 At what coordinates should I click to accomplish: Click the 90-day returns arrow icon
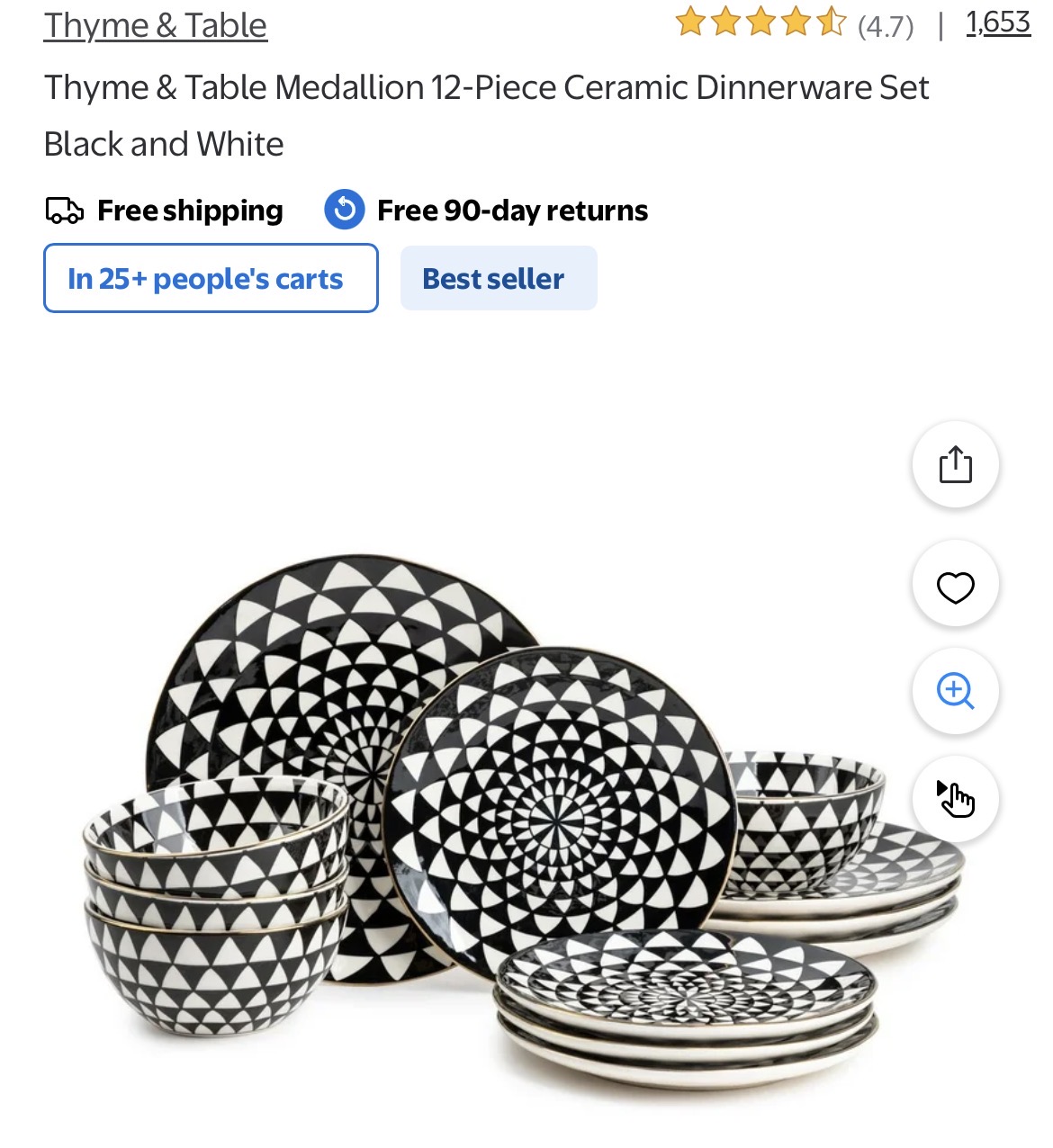(344, 210)
